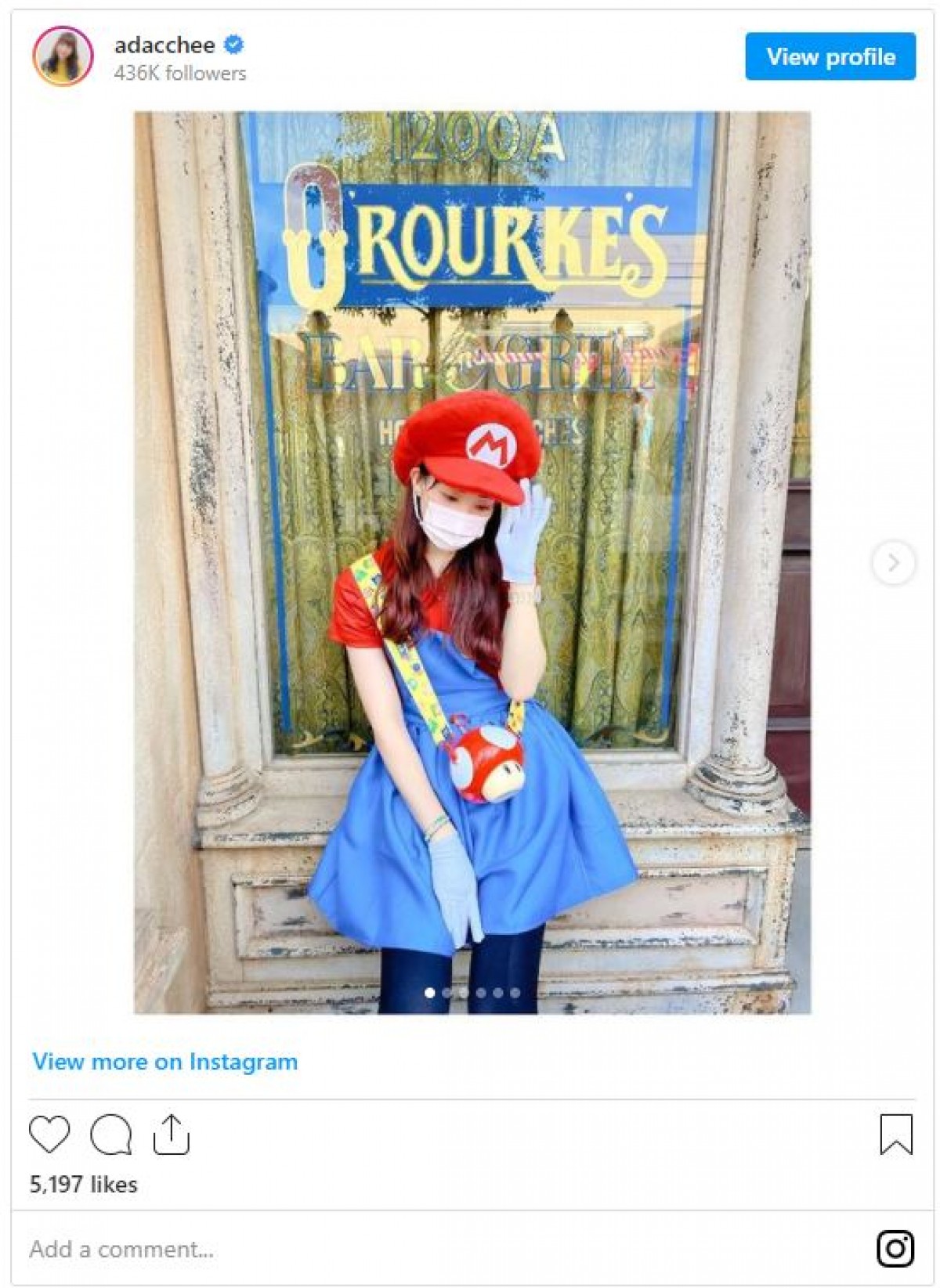Open the Mario costume post photo
The image size is (940, 1288).
click(472, 562)
